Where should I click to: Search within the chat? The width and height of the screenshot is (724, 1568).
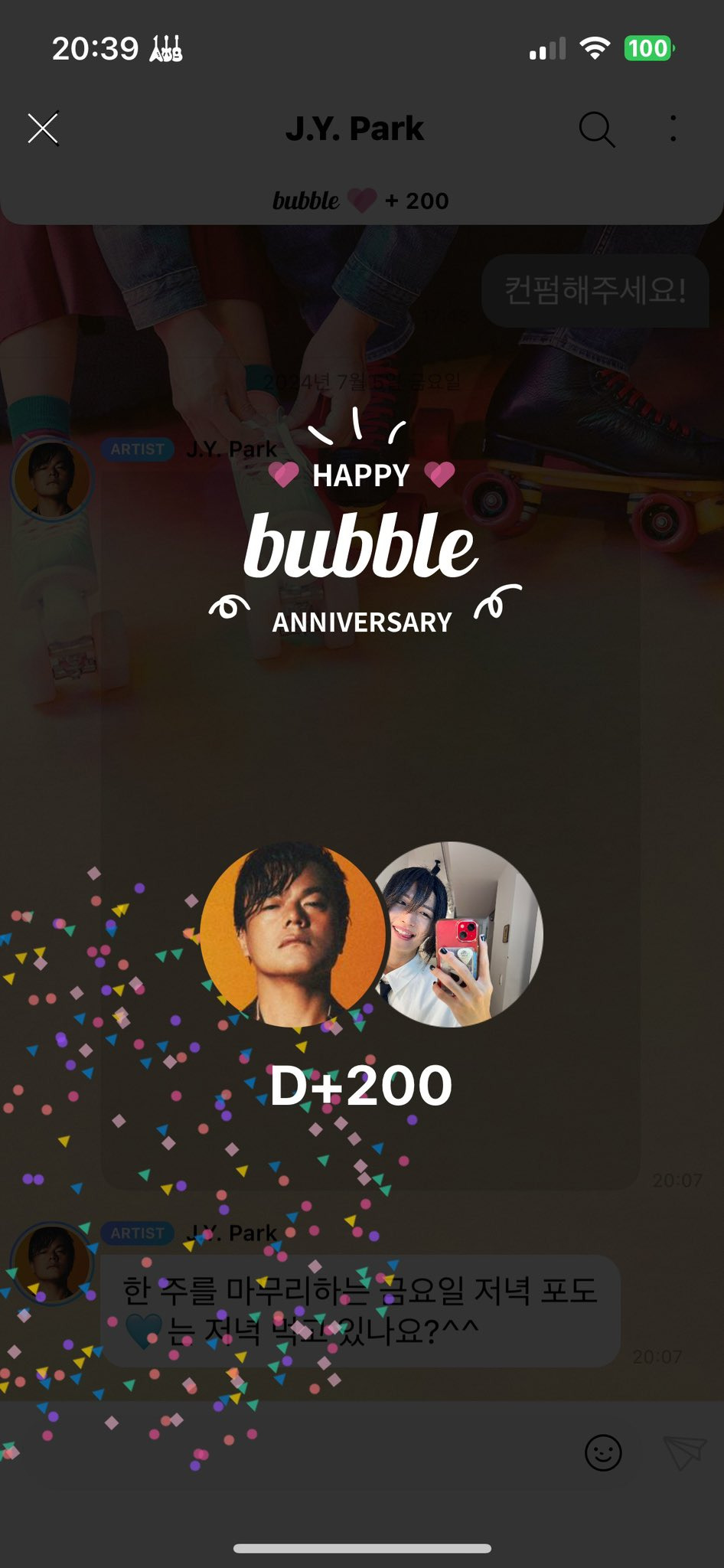[x=596, y=129]
